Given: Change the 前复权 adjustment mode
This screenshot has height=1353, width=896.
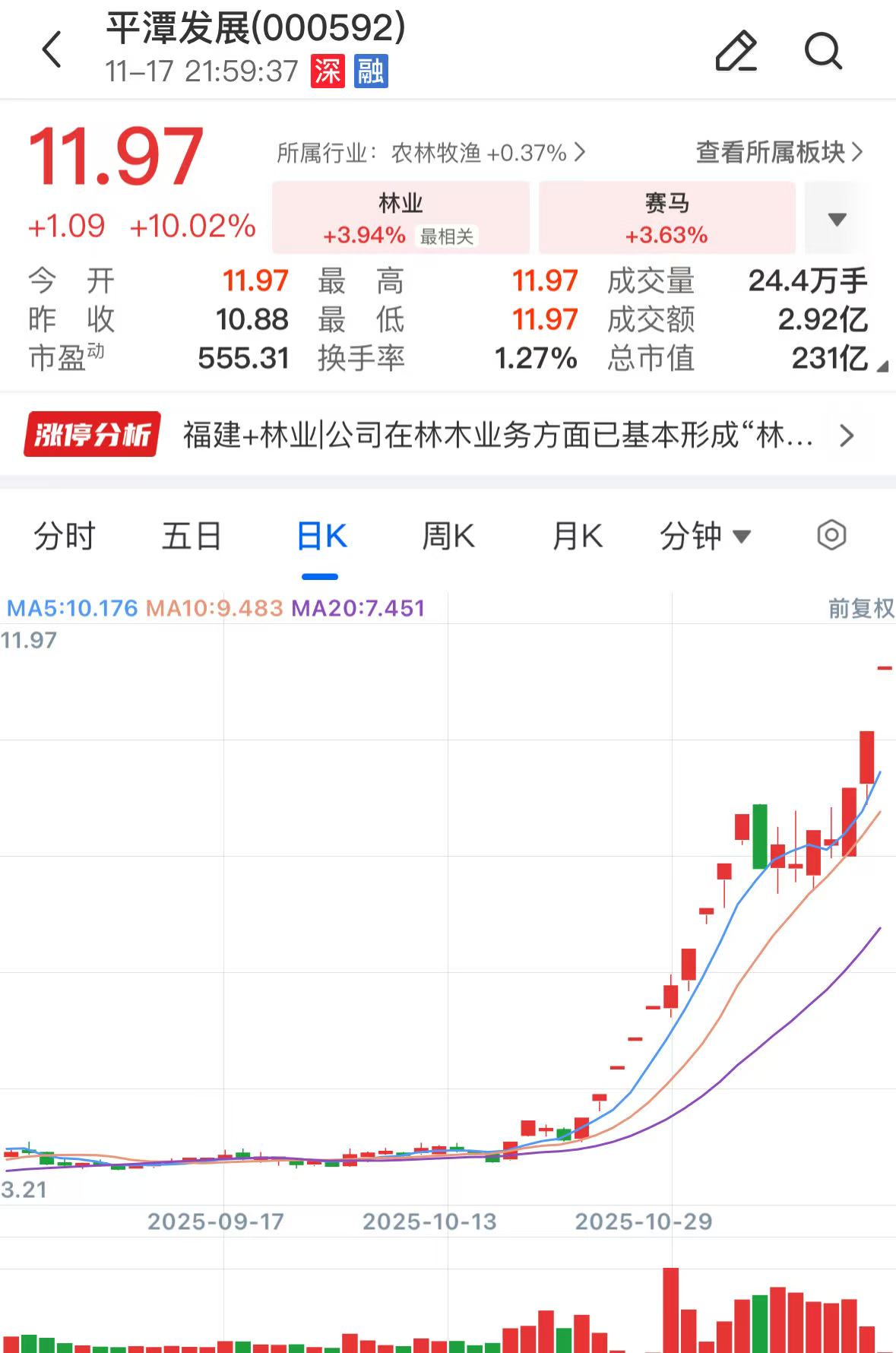Looking at the screenshot, I should tap(860, 608).
